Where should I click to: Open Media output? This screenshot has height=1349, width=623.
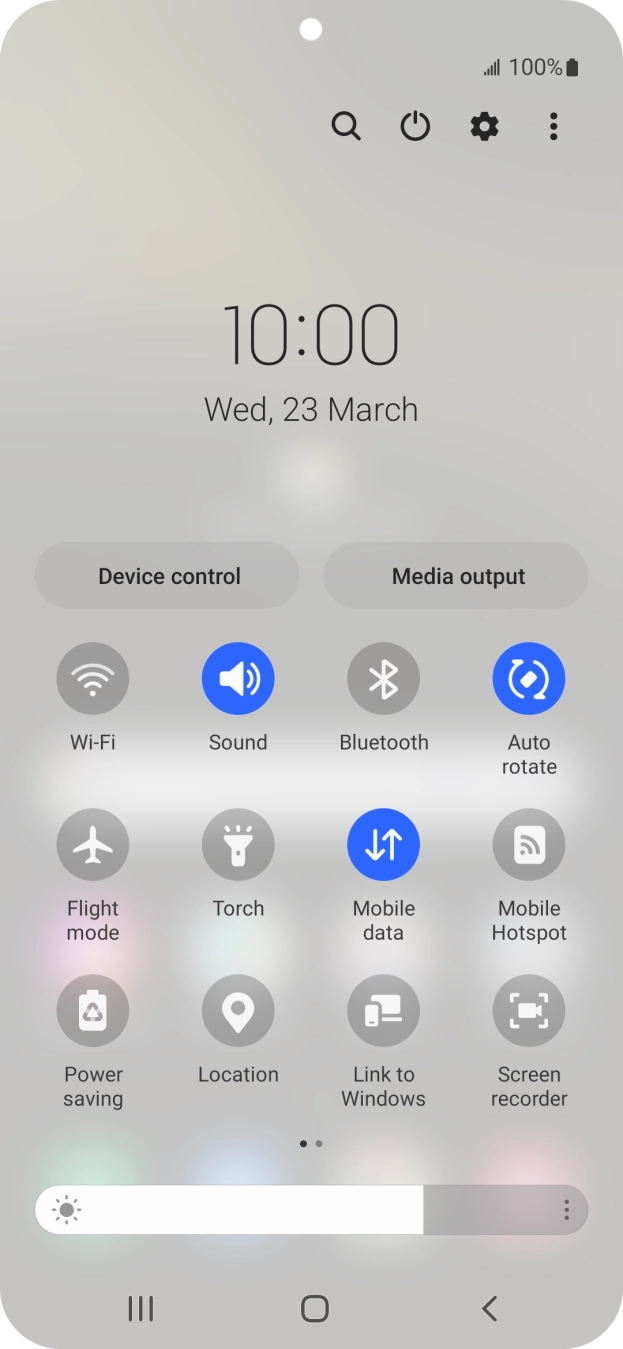pos(456,576)
